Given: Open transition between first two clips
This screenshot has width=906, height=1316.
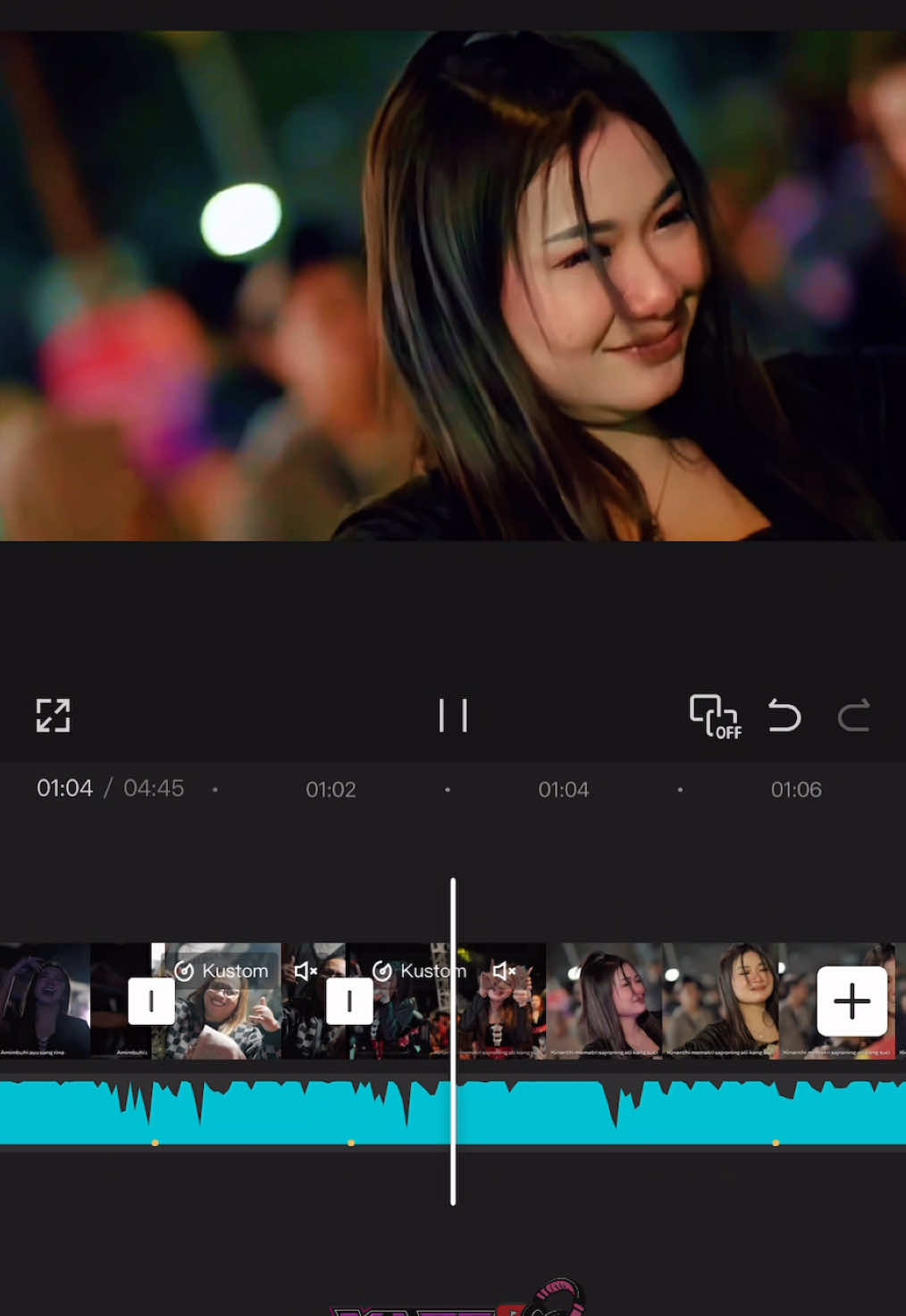Looking at the screenshot, I should tap(151, 1001).
